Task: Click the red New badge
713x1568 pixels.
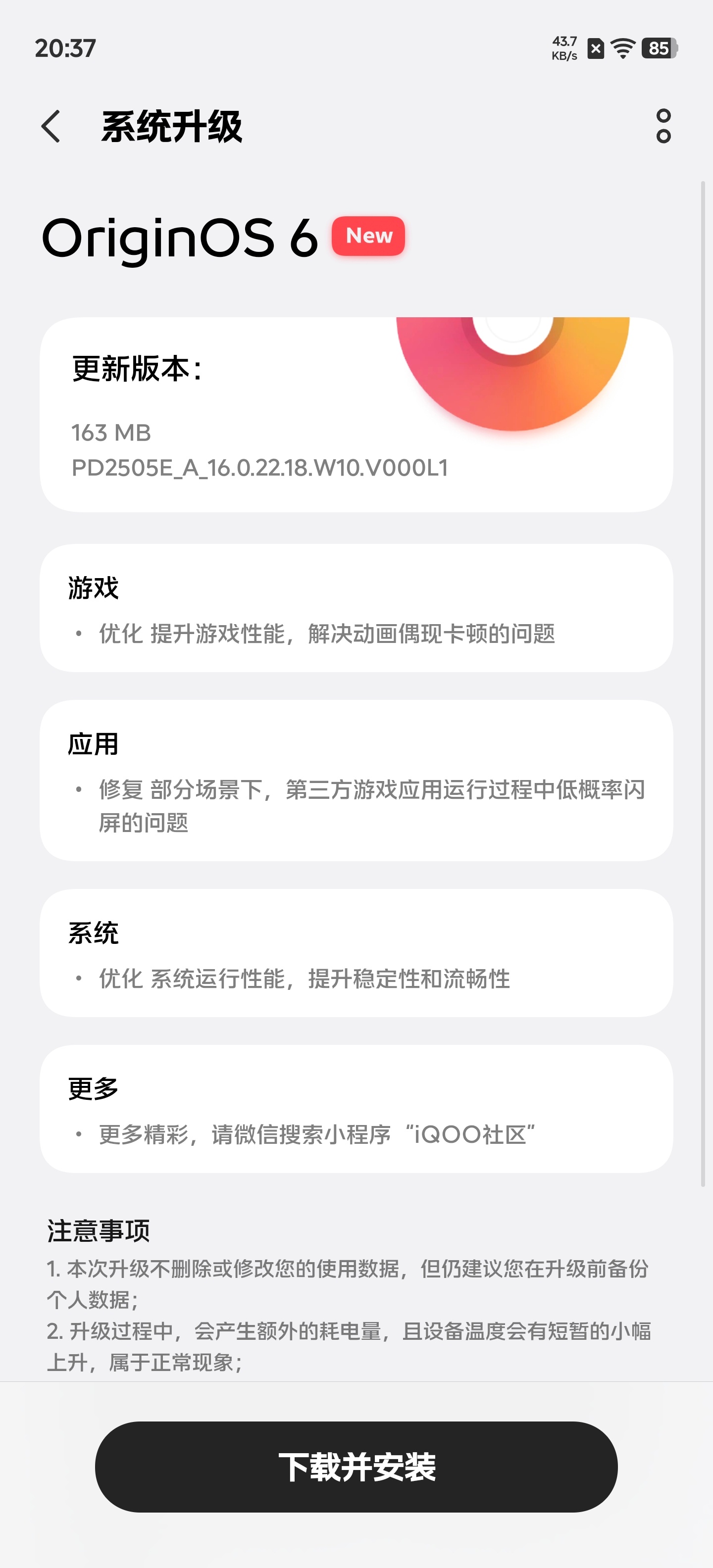Action: pos(368,236)
